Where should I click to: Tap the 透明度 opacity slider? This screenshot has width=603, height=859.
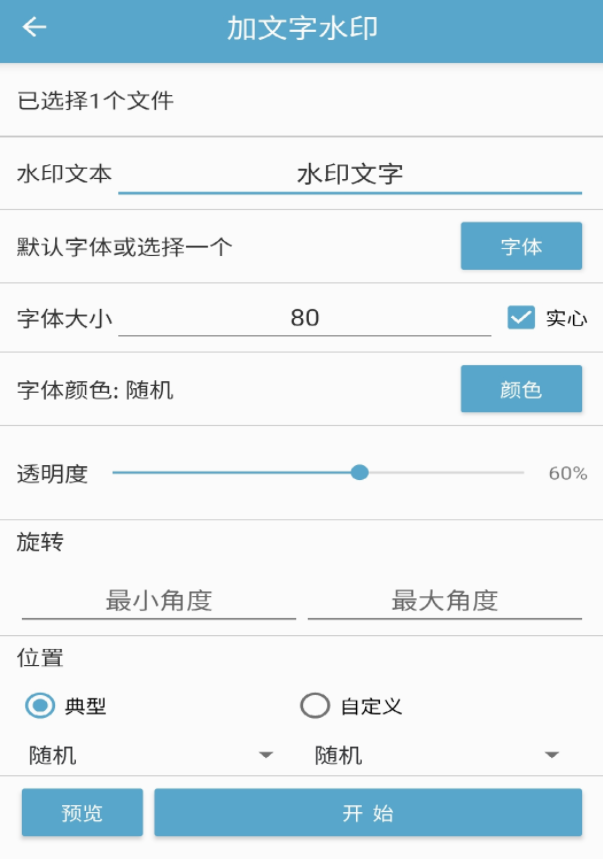pyautogui.click(x=360, y=472)
